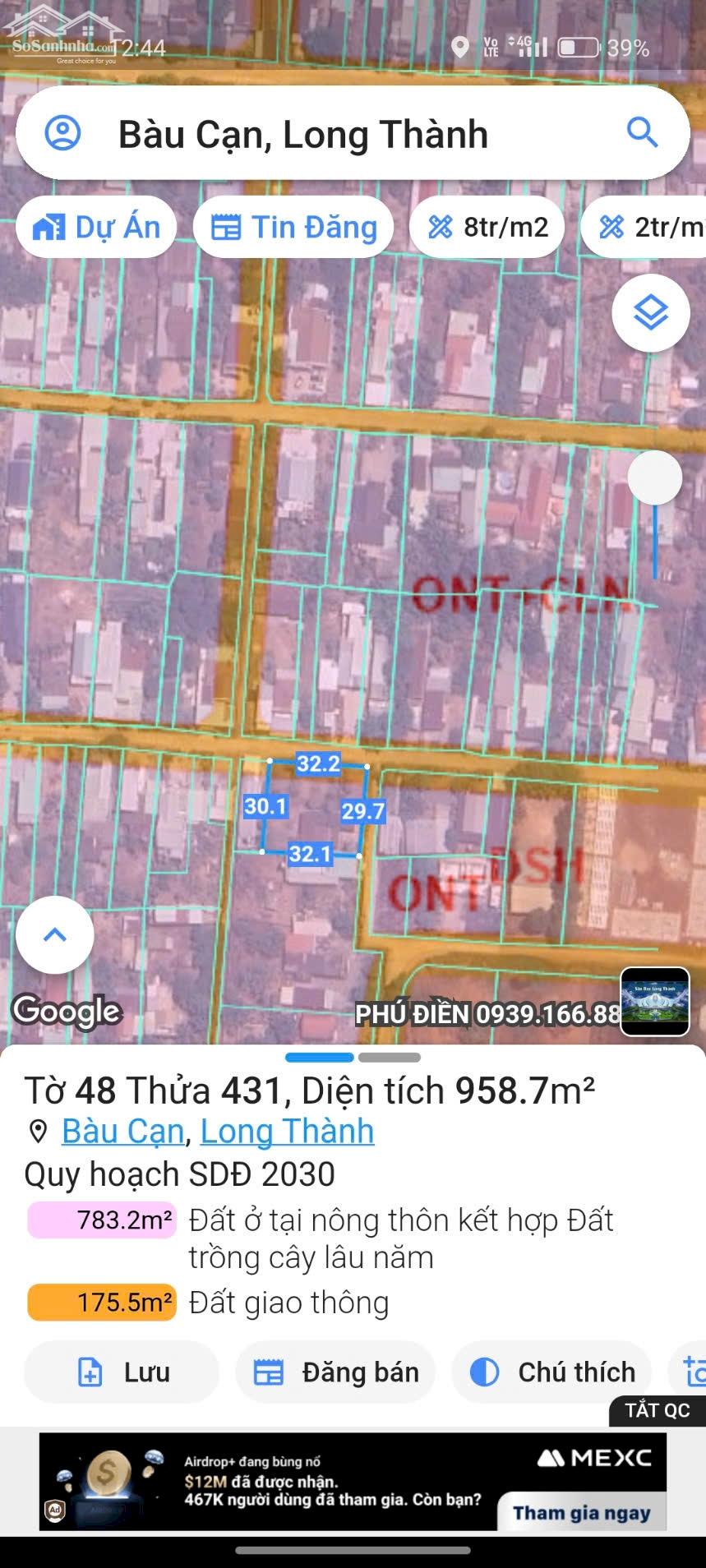Tap the bookmark icon on the Lưu button
Image resolution: width=706 pixels, height=1568 pixels.
(92, 1372)
